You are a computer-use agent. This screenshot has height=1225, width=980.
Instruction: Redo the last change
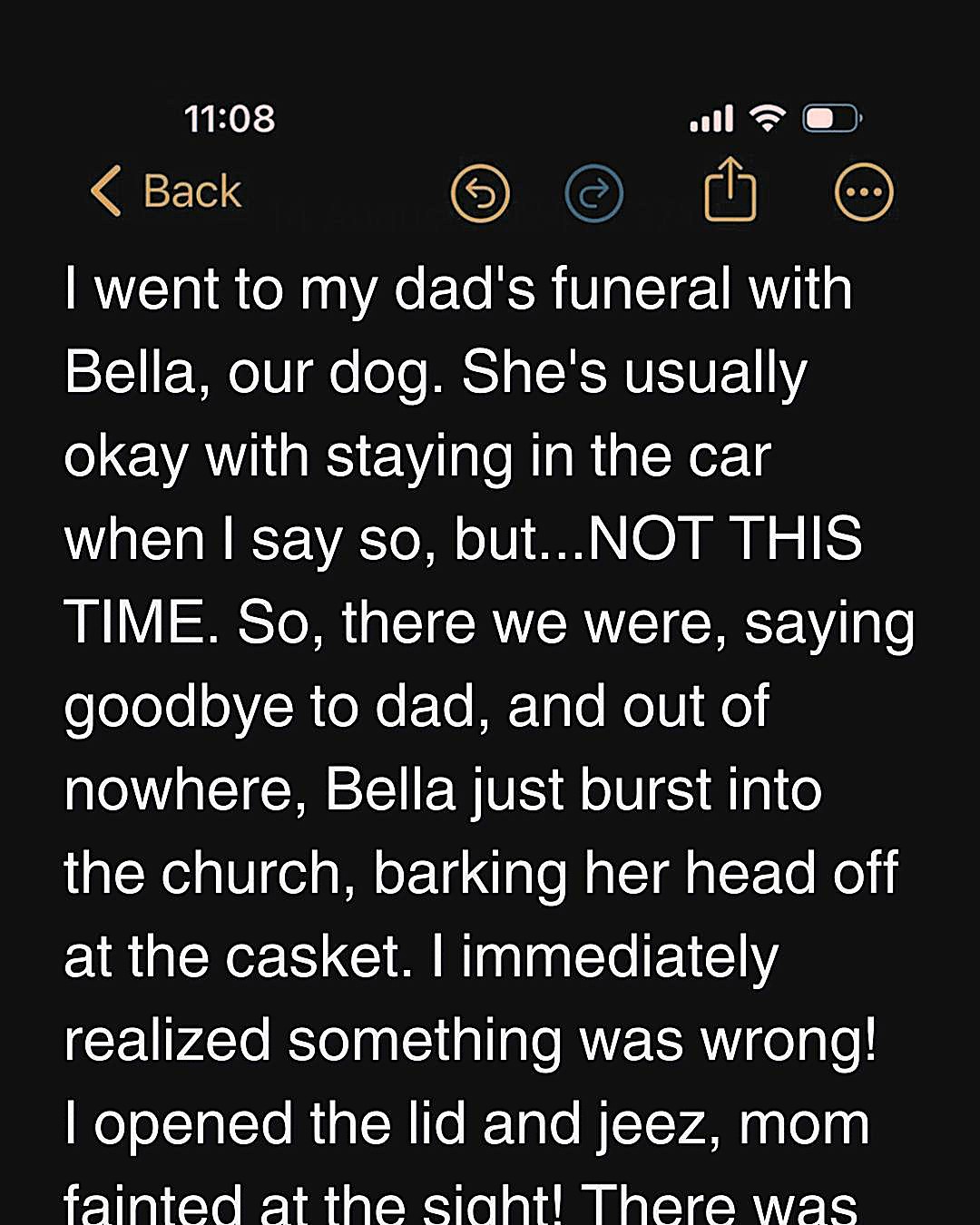click(x=594, y=193)
